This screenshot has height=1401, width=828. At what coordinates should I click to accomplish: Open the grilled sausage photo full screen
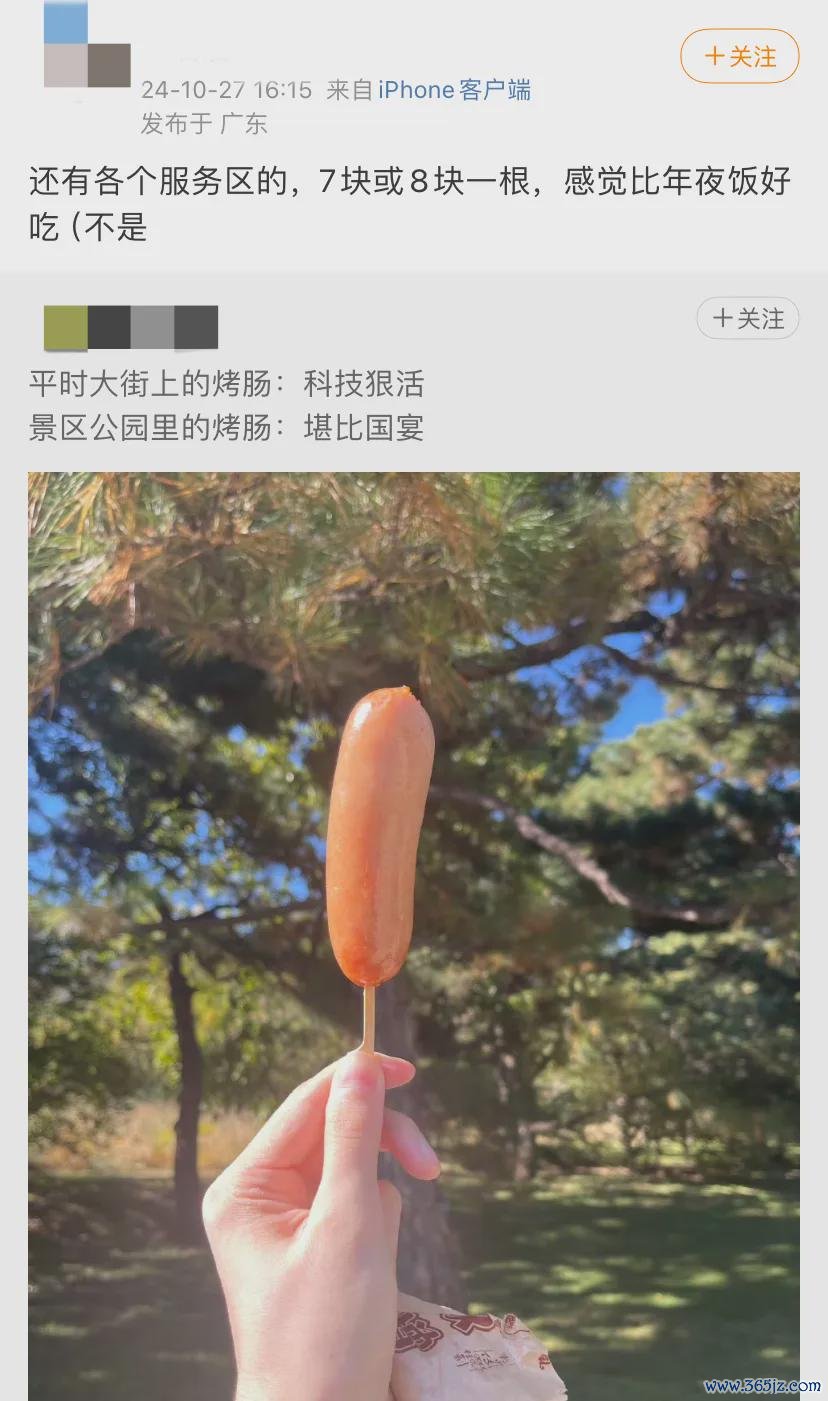(413, 935)
